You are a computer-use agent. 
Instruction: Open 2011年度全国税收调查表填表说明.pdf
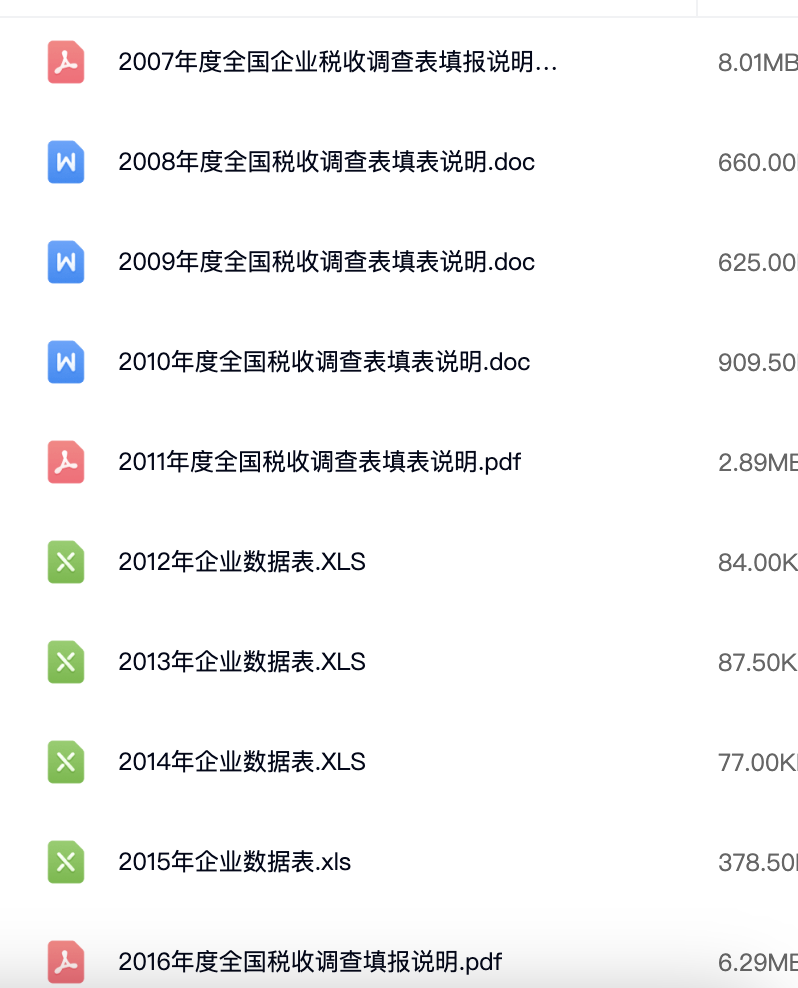click(319, 462)
